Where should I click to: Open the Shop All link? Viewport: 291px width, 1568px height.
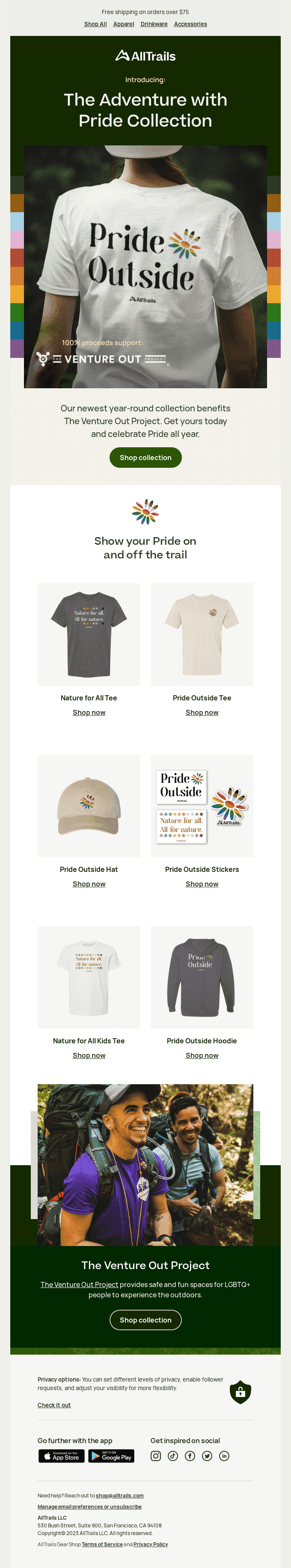[x=95, y=24]
